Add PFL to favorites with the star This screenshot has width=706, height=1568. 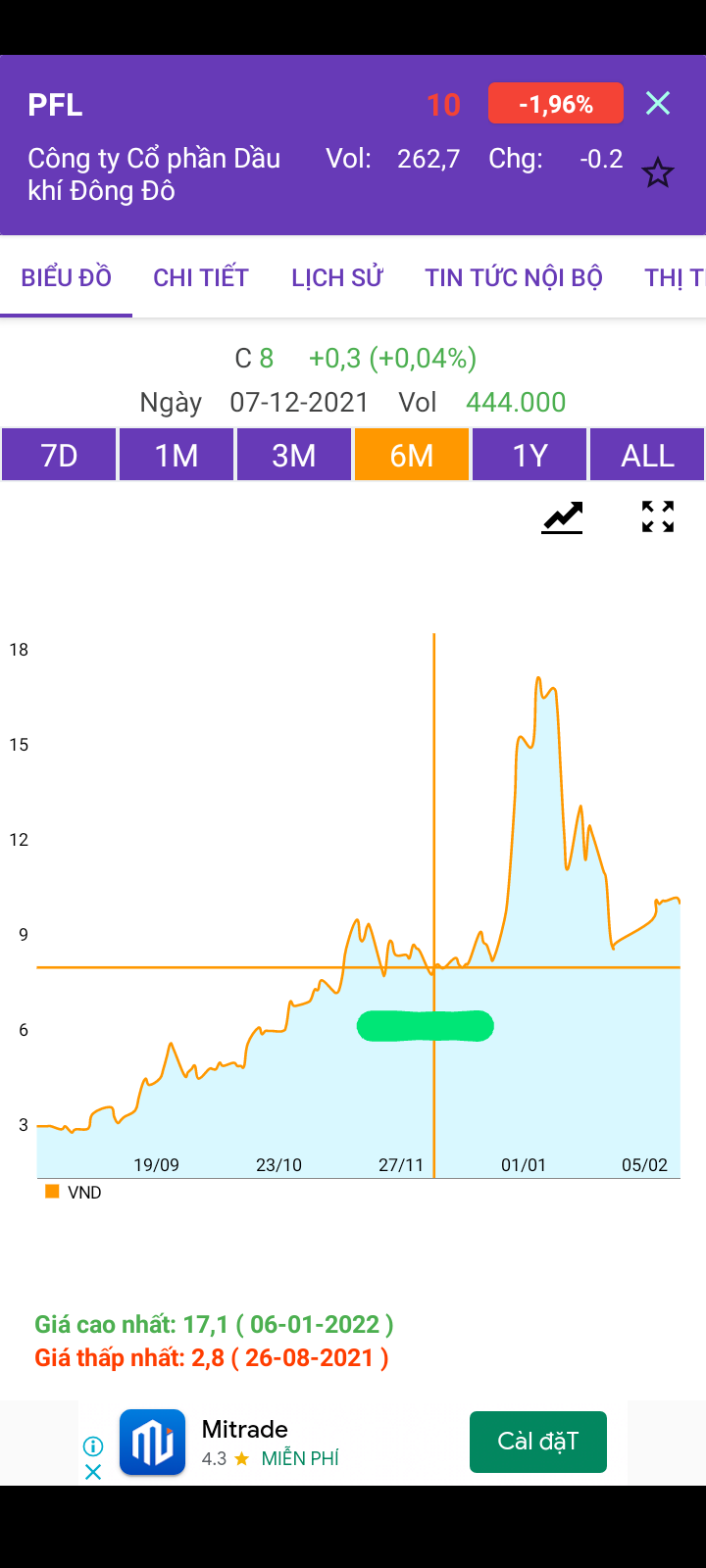(657, 173)
